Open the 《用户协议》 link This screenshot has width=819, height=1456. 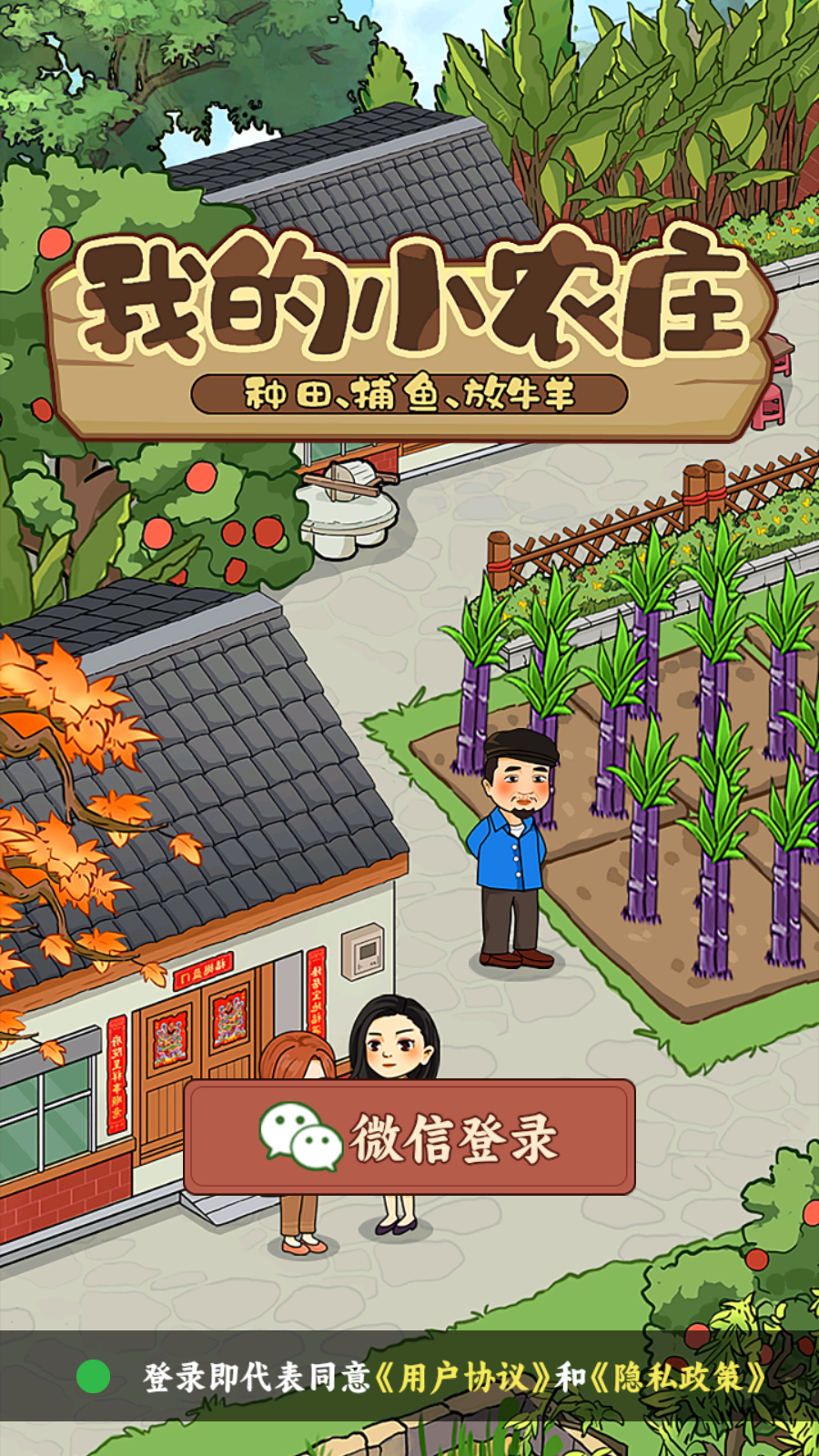(x=462, y=1378)
